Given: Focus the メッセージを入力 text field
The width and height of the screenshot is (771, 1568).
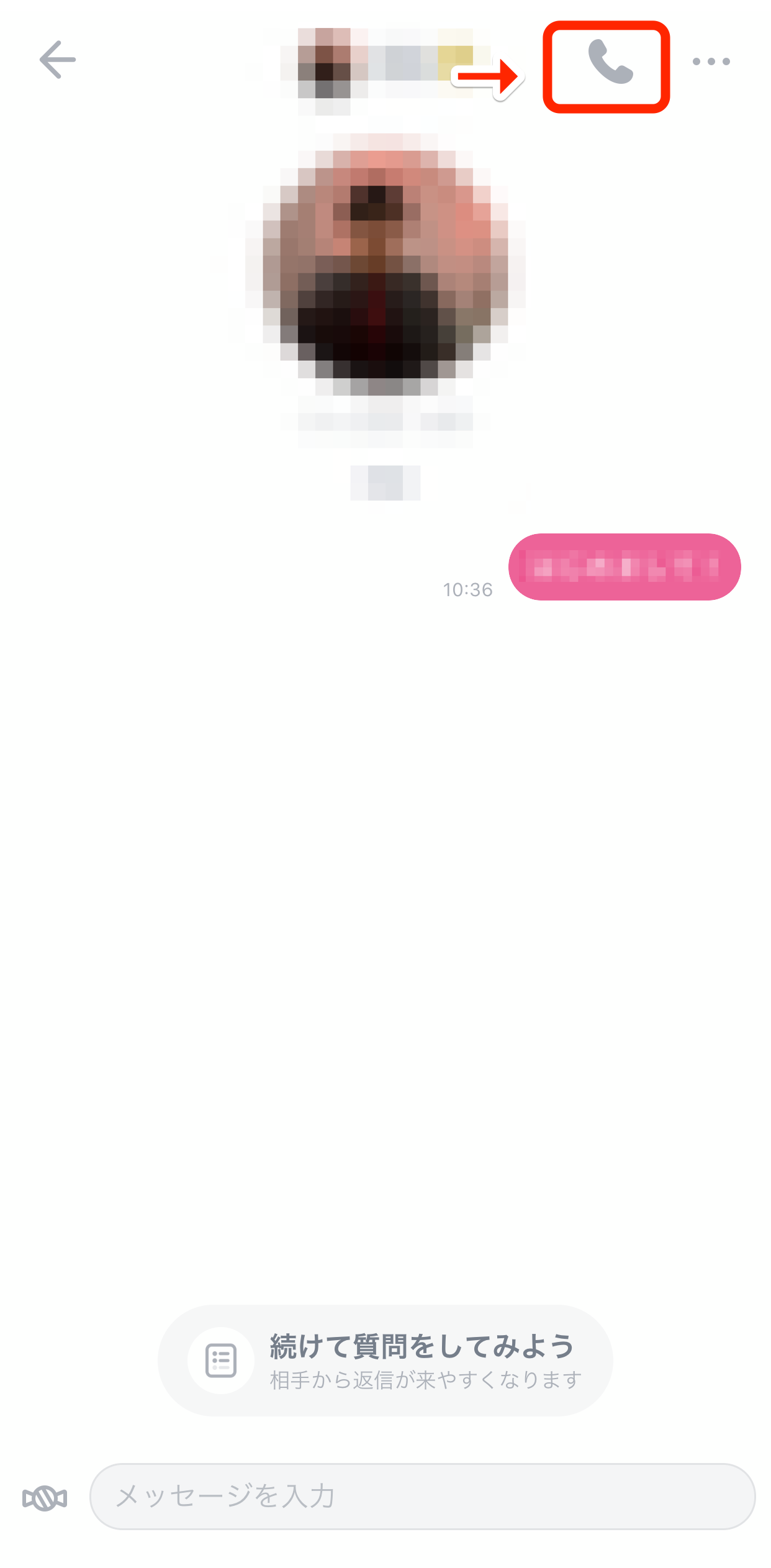Looking at the screenshot, I should tap(422, 1496).
